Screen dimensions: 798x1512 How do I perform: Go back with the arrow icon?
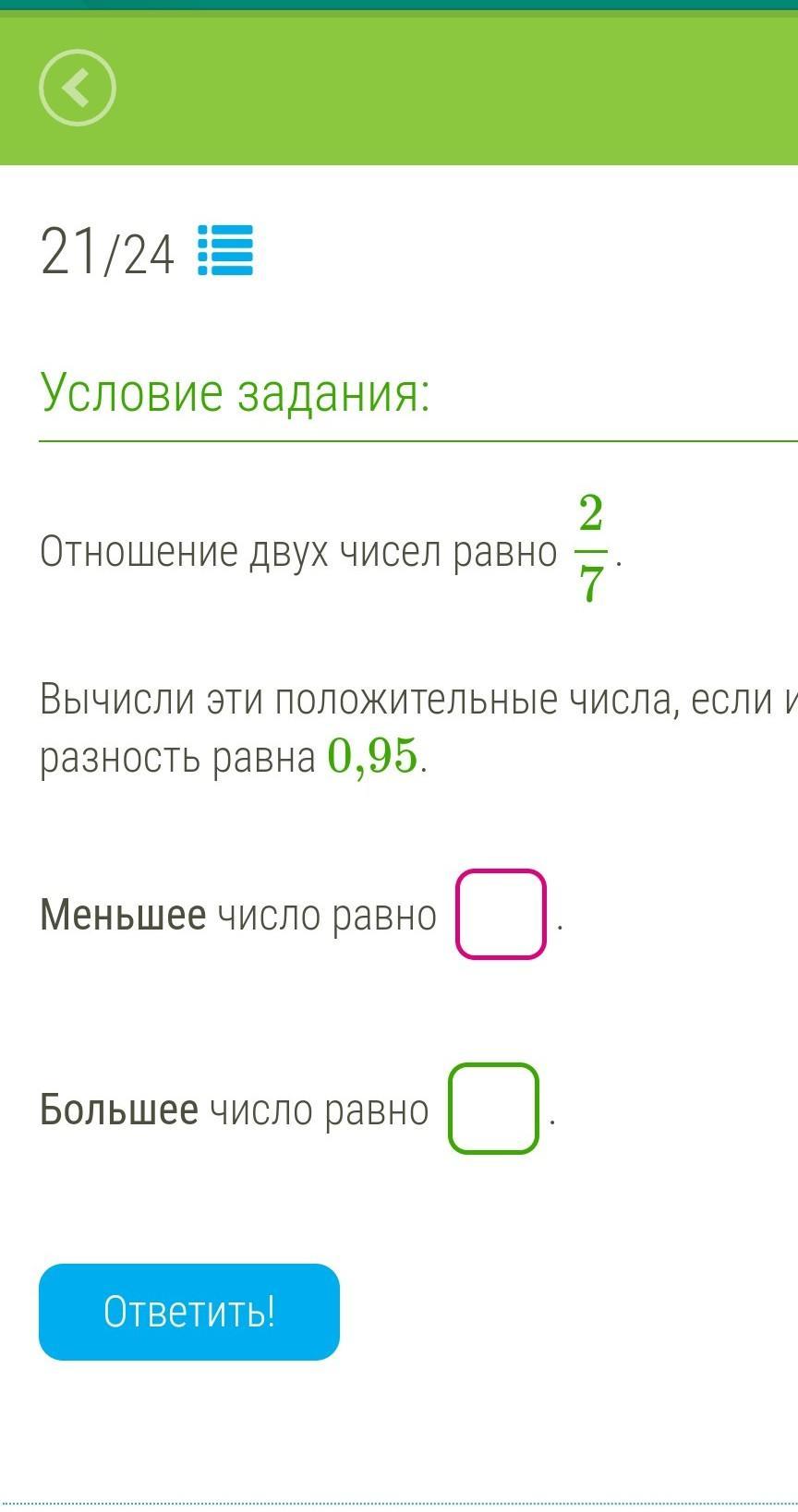click(x=78, y=89)
